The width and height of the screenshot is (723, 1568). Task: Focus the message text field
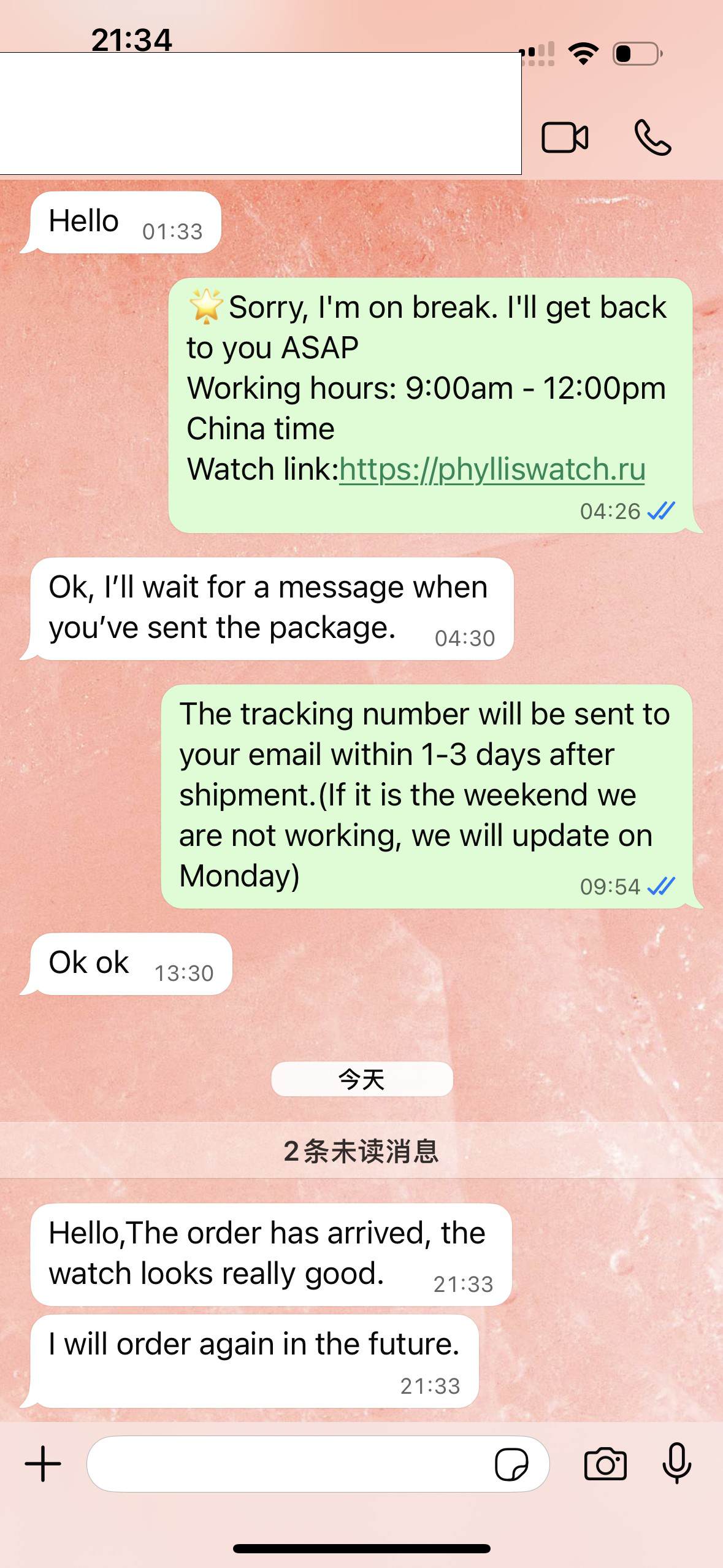pos(288,1464)
